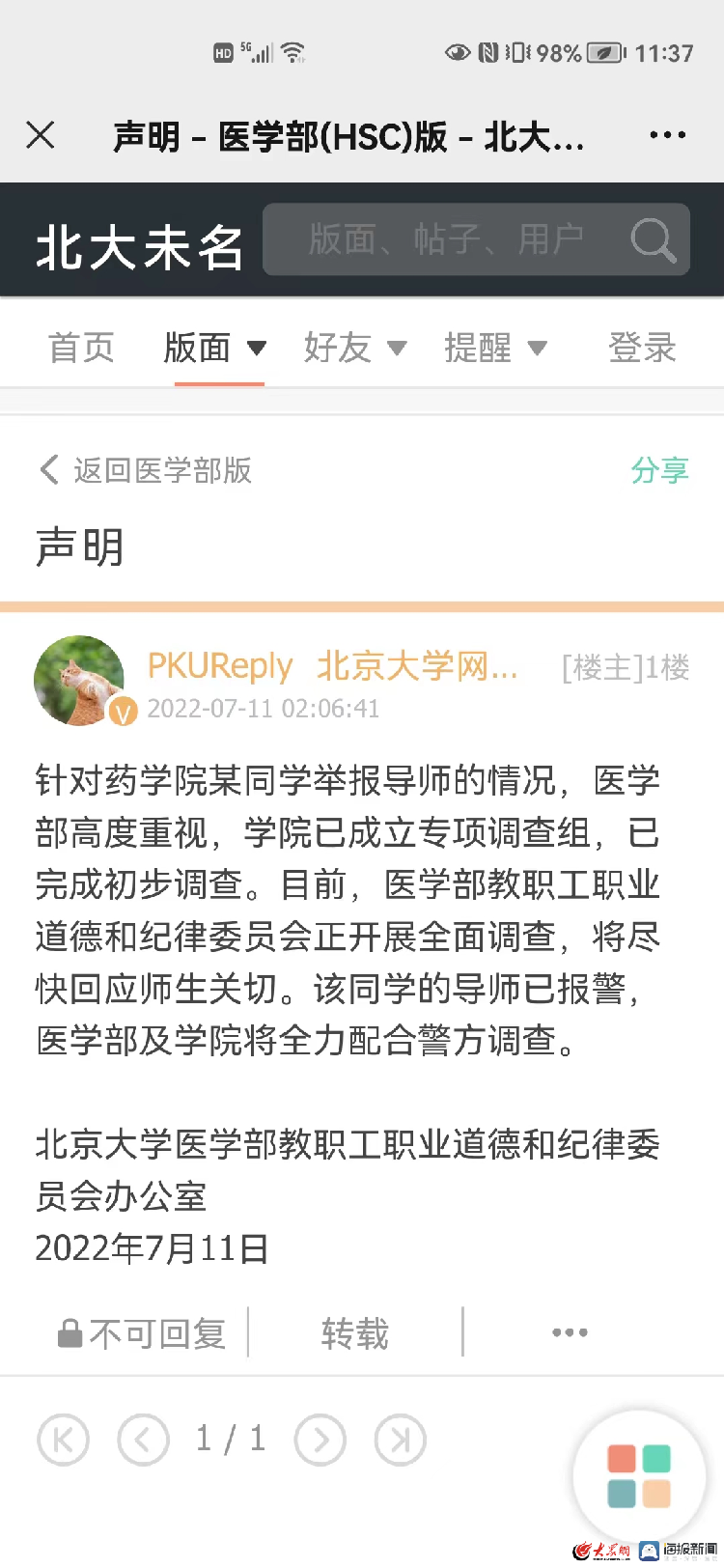View PKUReply's cat avatar
The image size is (724, 1568).
79,680
